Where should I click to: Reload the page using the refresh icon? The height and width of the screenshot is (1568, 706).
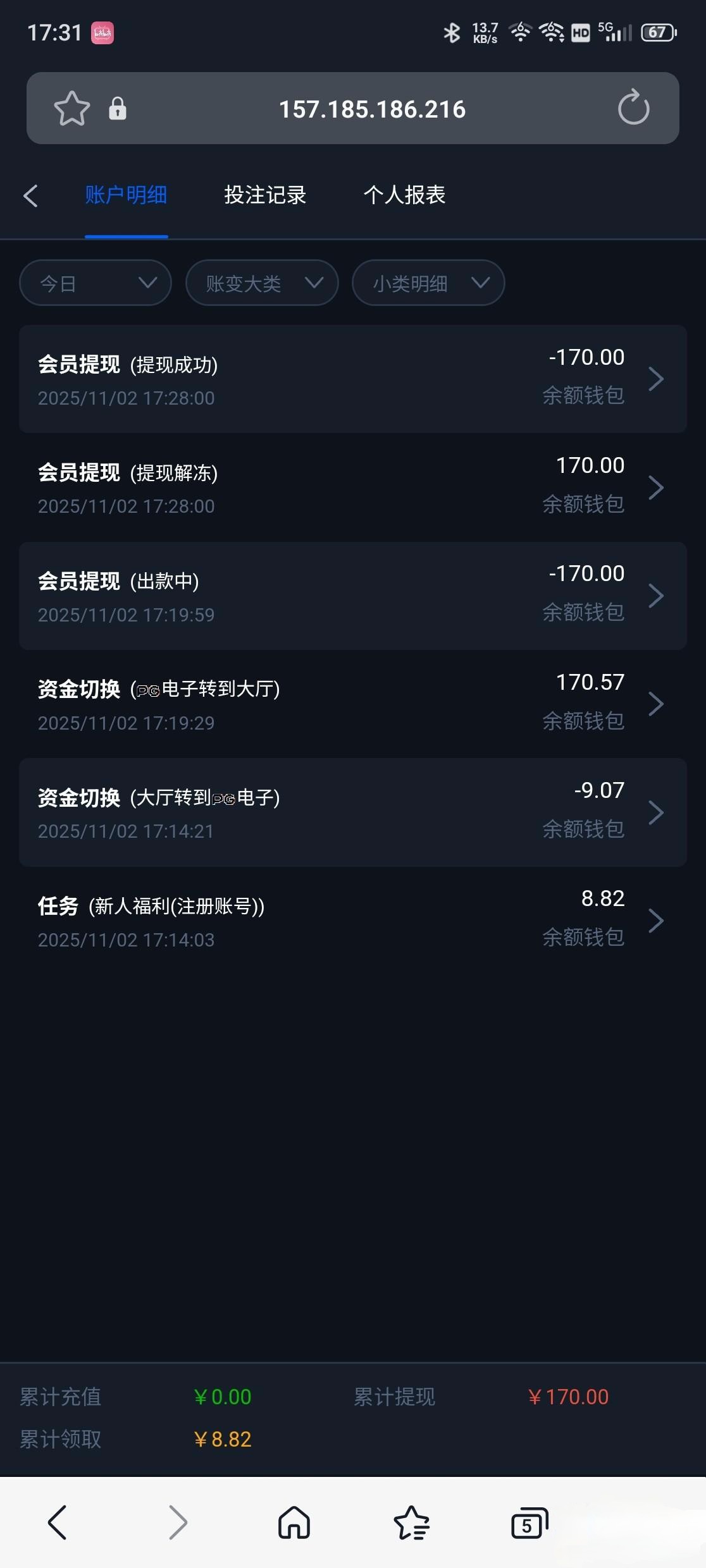[633, 107]
